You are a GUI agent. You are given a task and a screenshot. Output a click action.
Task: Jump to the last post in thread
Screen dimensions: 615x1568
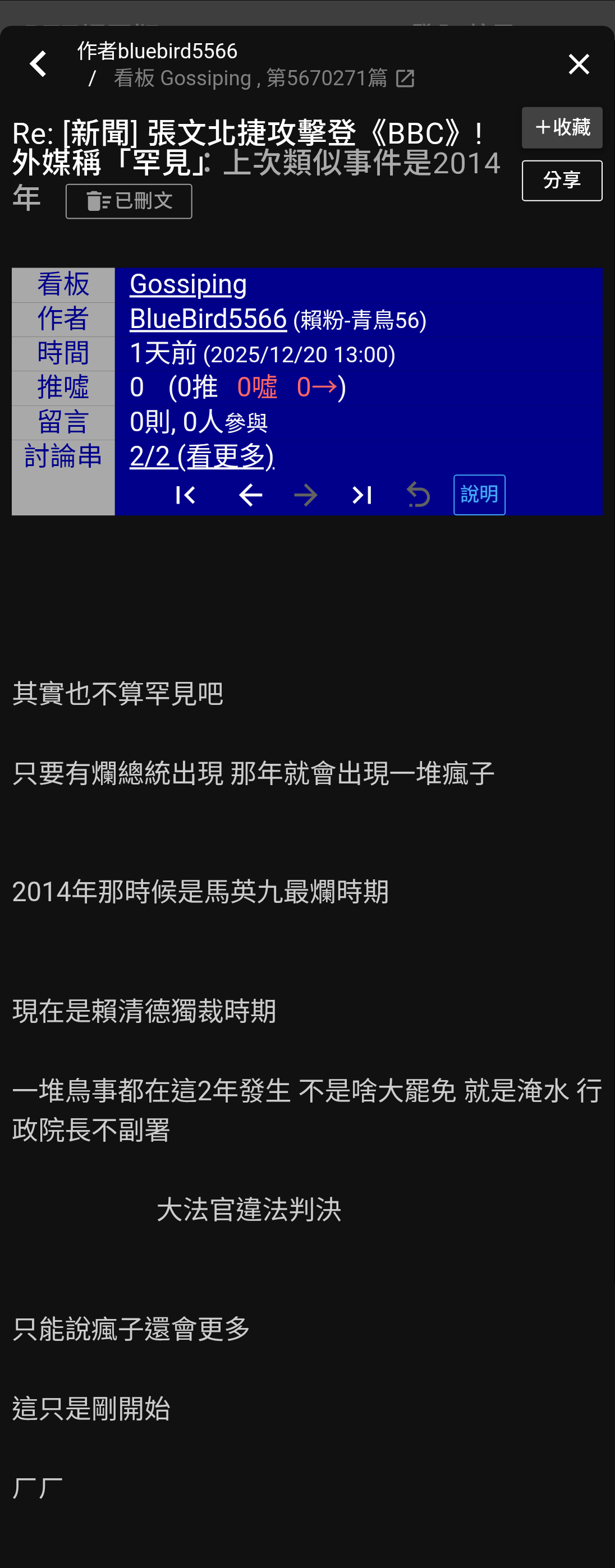(362, 496)
